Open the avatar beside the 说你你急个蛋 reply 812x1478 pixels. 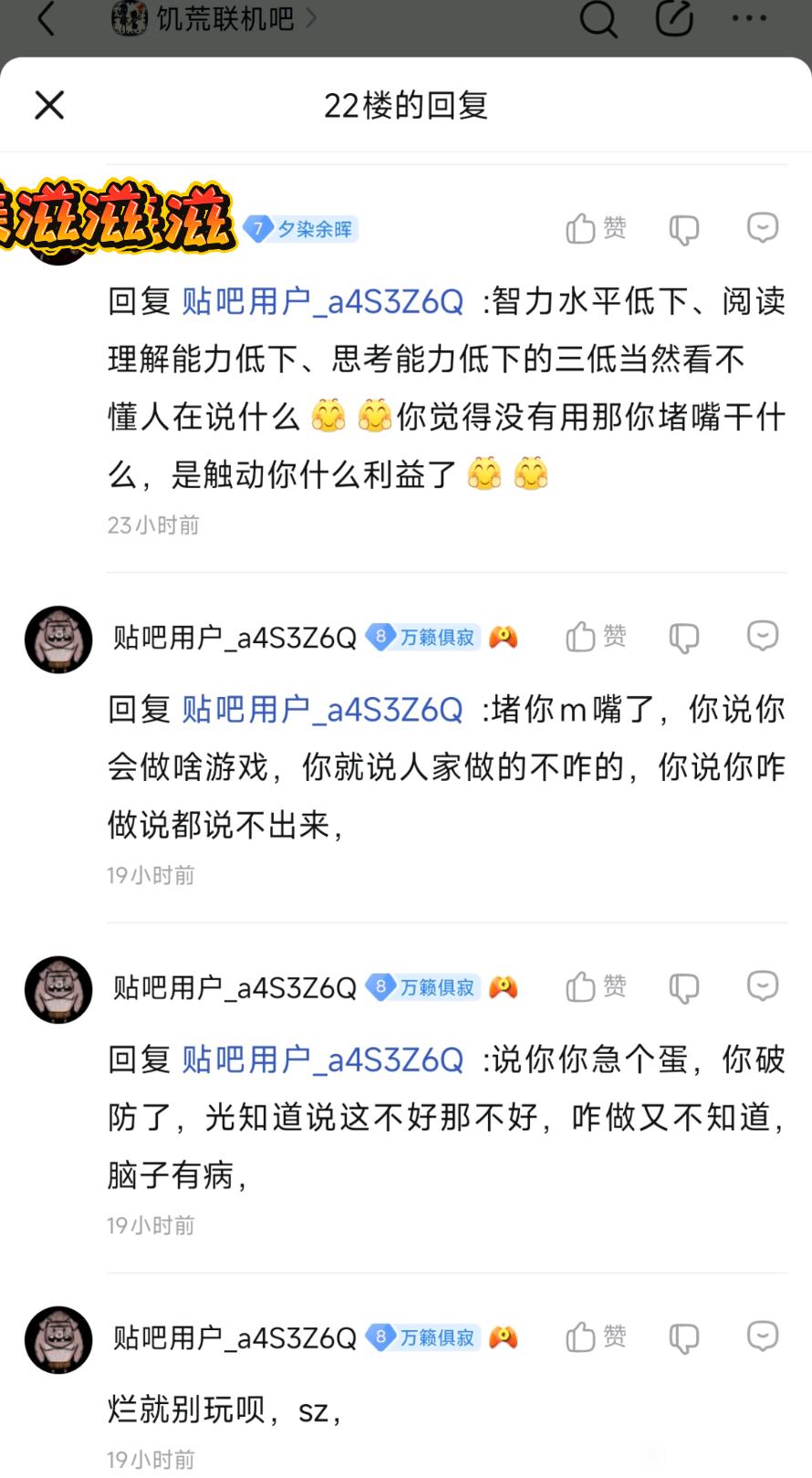point(58,989)
